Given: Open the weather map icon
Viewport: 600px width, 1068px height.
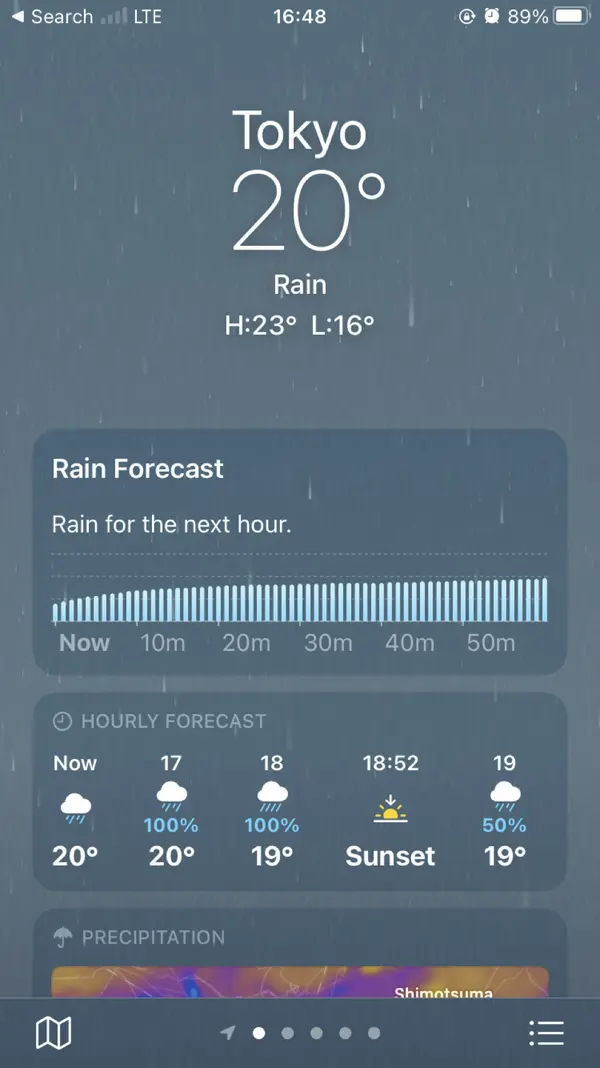Looking at the screenshot, I should coord(54,1033).
